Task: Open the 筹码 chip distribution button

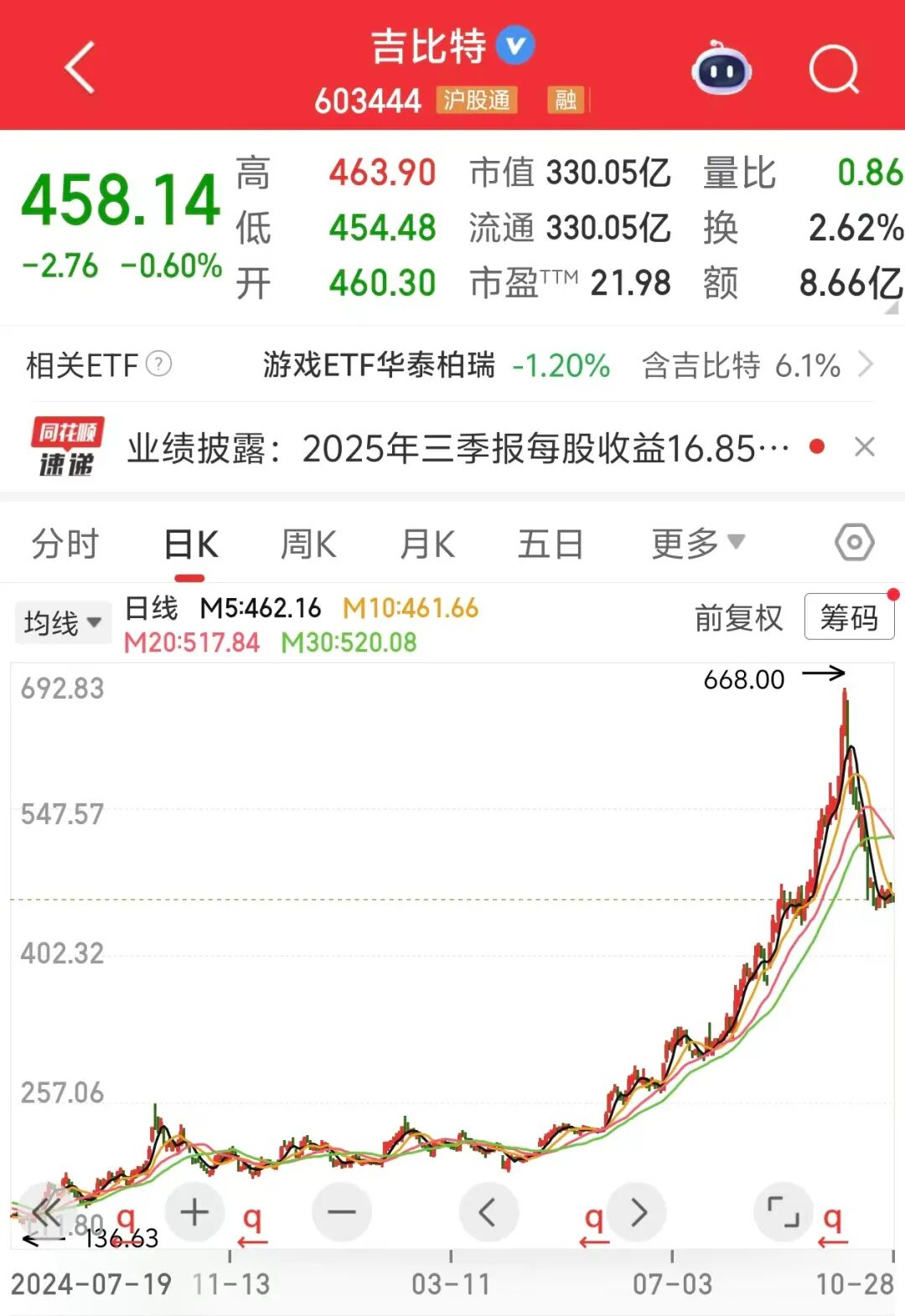Action: click(848, 617)
